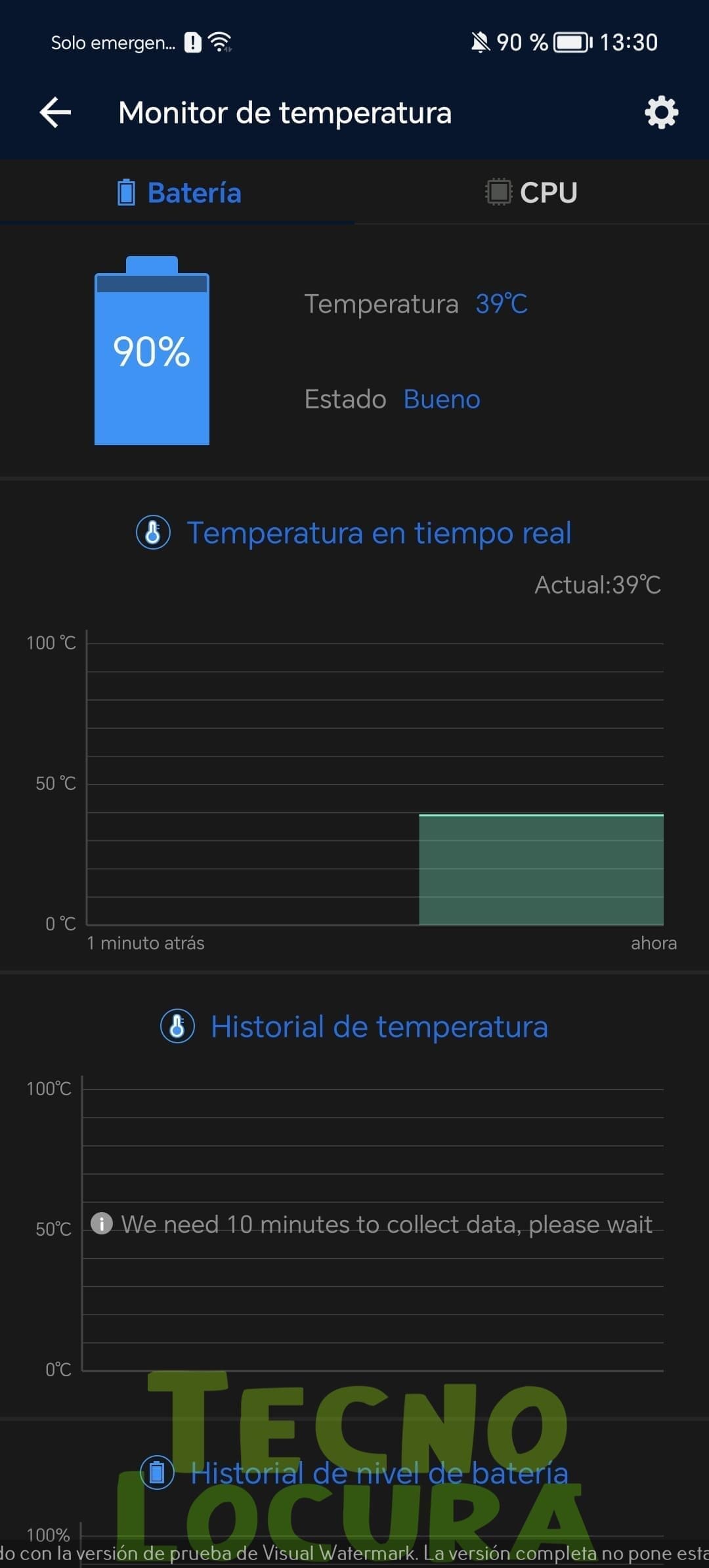The height and width of the screenshot is (1568, 709).
Task: Select the Batería tab
Action: click(177, 192)
